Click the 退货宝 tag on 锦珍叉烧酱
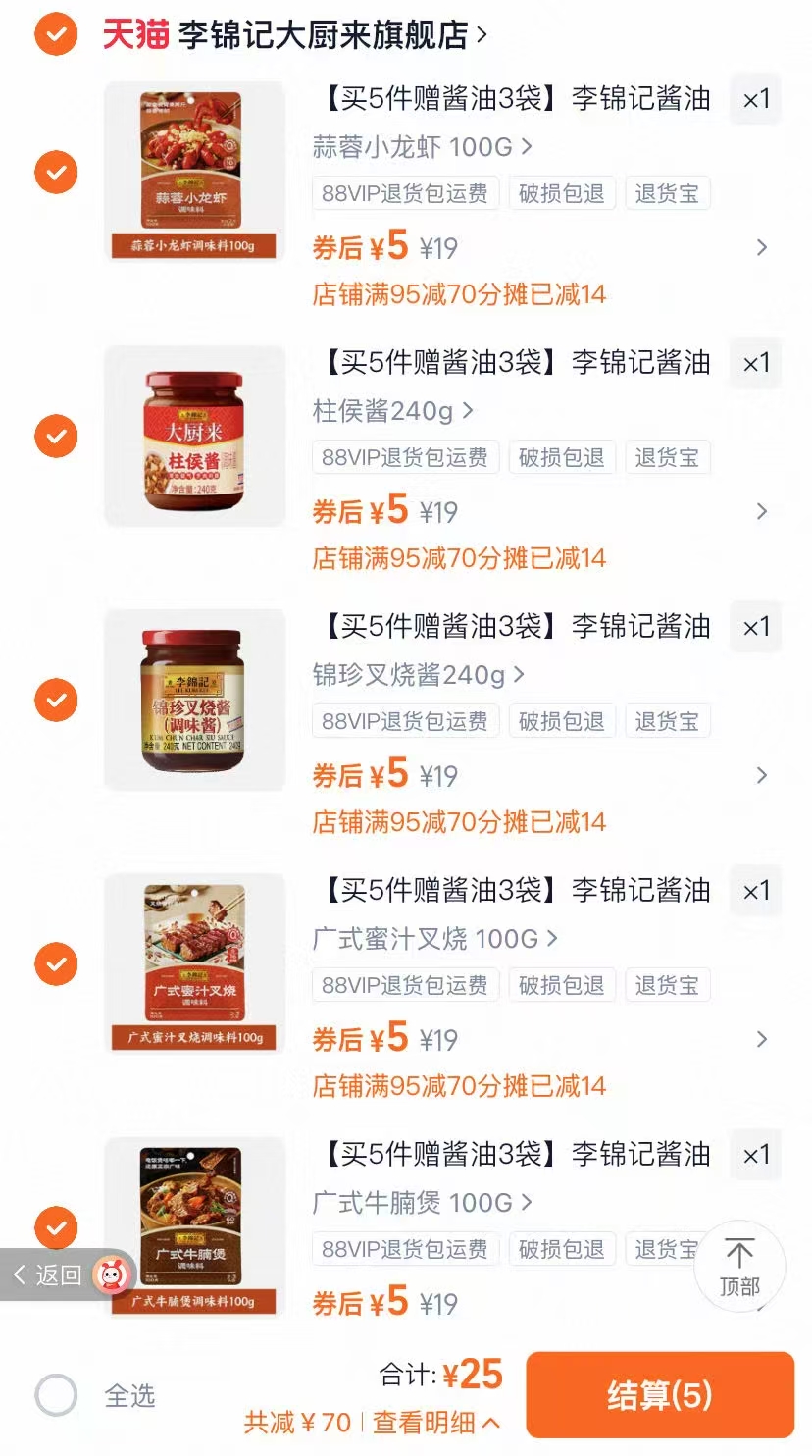This screenshot has width=812, height=1456. tap(668, 720)
